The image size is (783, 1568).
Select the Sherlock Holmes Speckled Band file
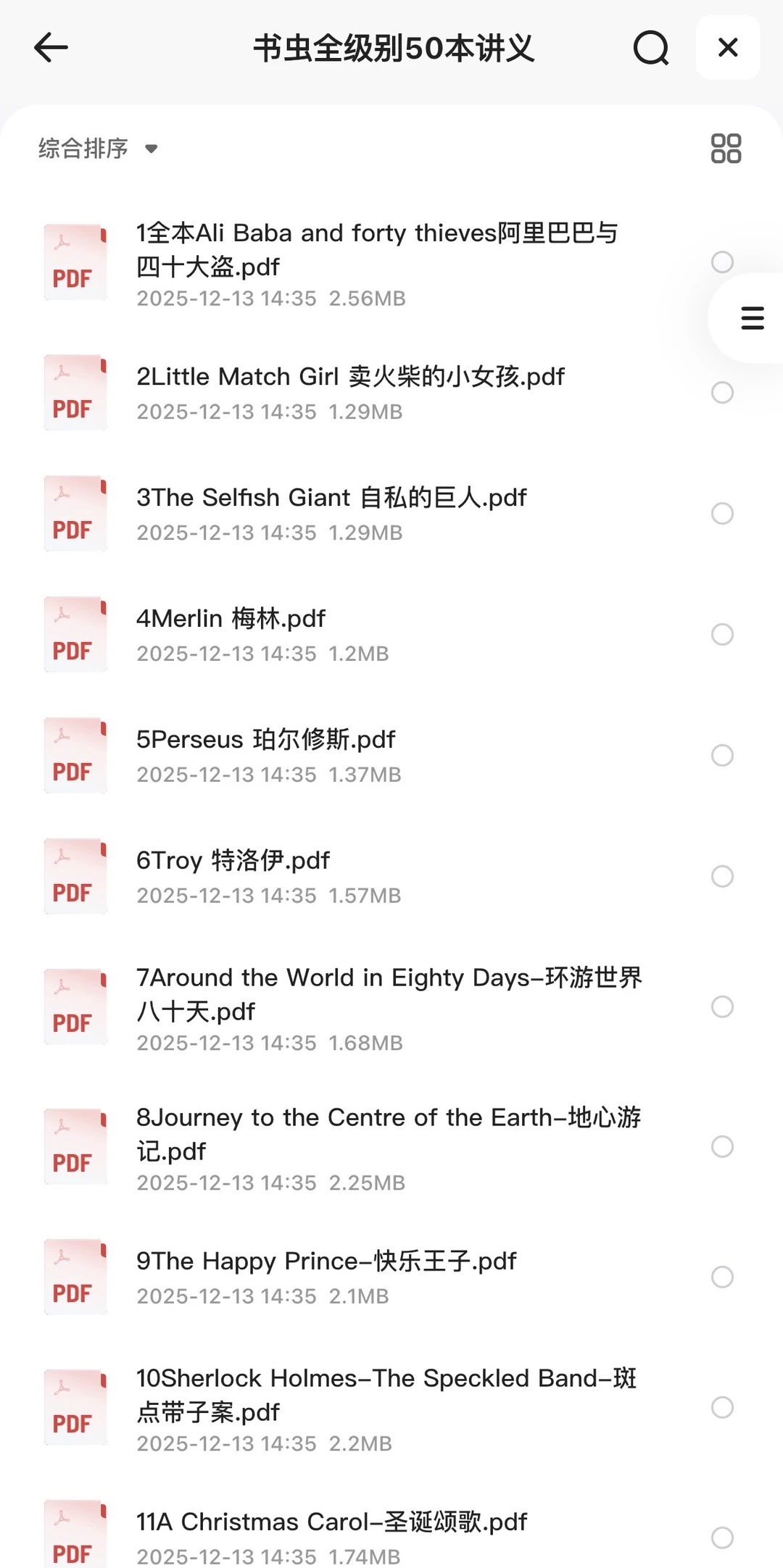722,1407
